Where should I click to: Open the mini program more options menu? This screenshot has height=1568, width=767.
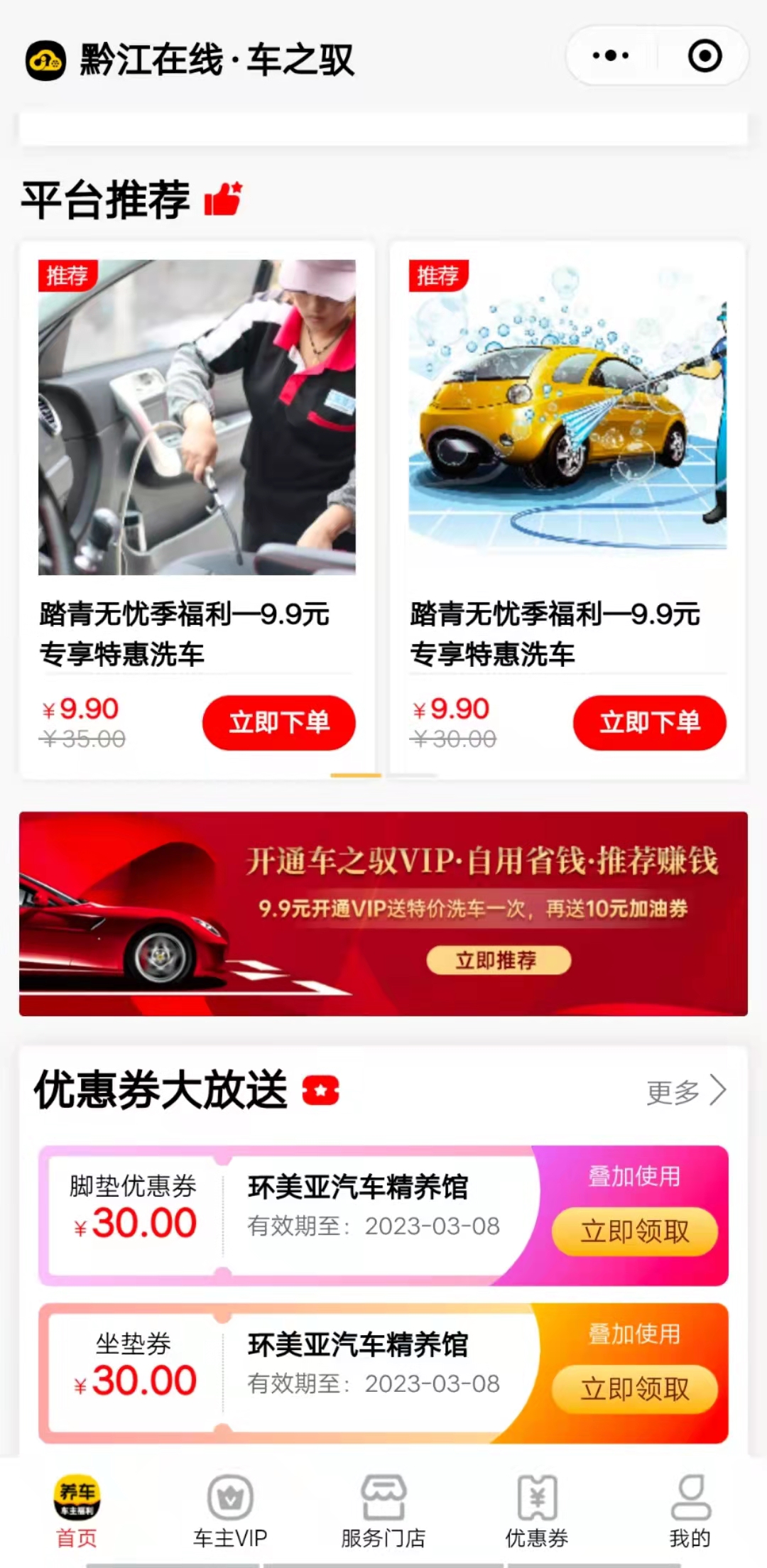coord(611,55)
